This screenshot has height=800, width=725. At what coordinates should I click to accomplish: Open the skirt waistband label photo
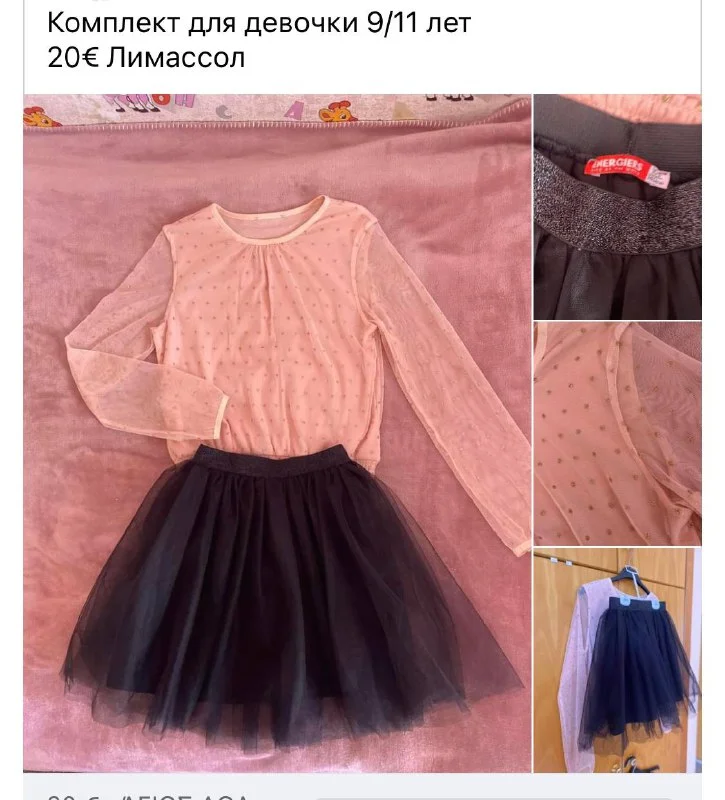[x=617, y=206]
